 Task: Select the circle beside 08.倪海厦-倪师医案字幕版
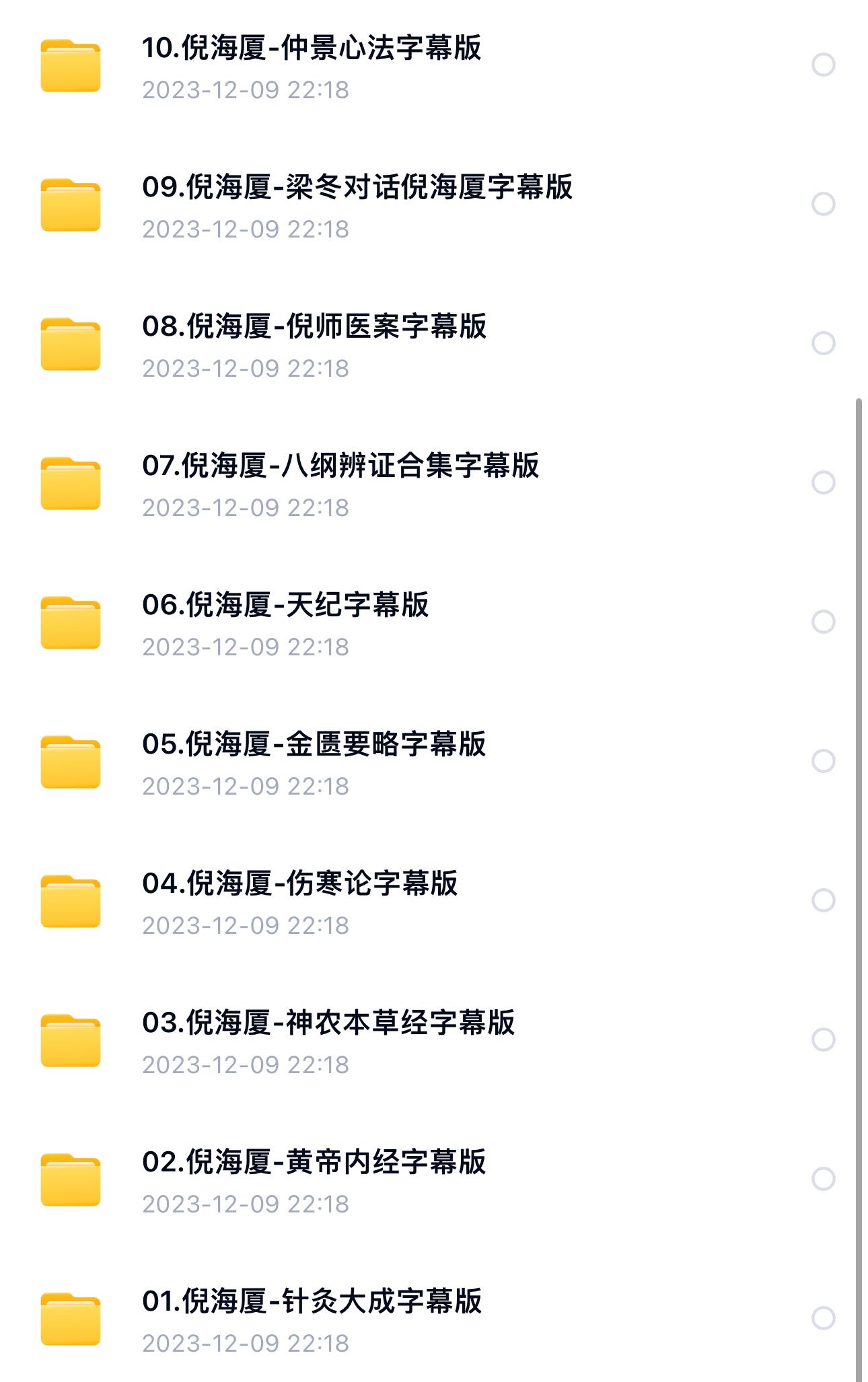click(x=822, y=342)
